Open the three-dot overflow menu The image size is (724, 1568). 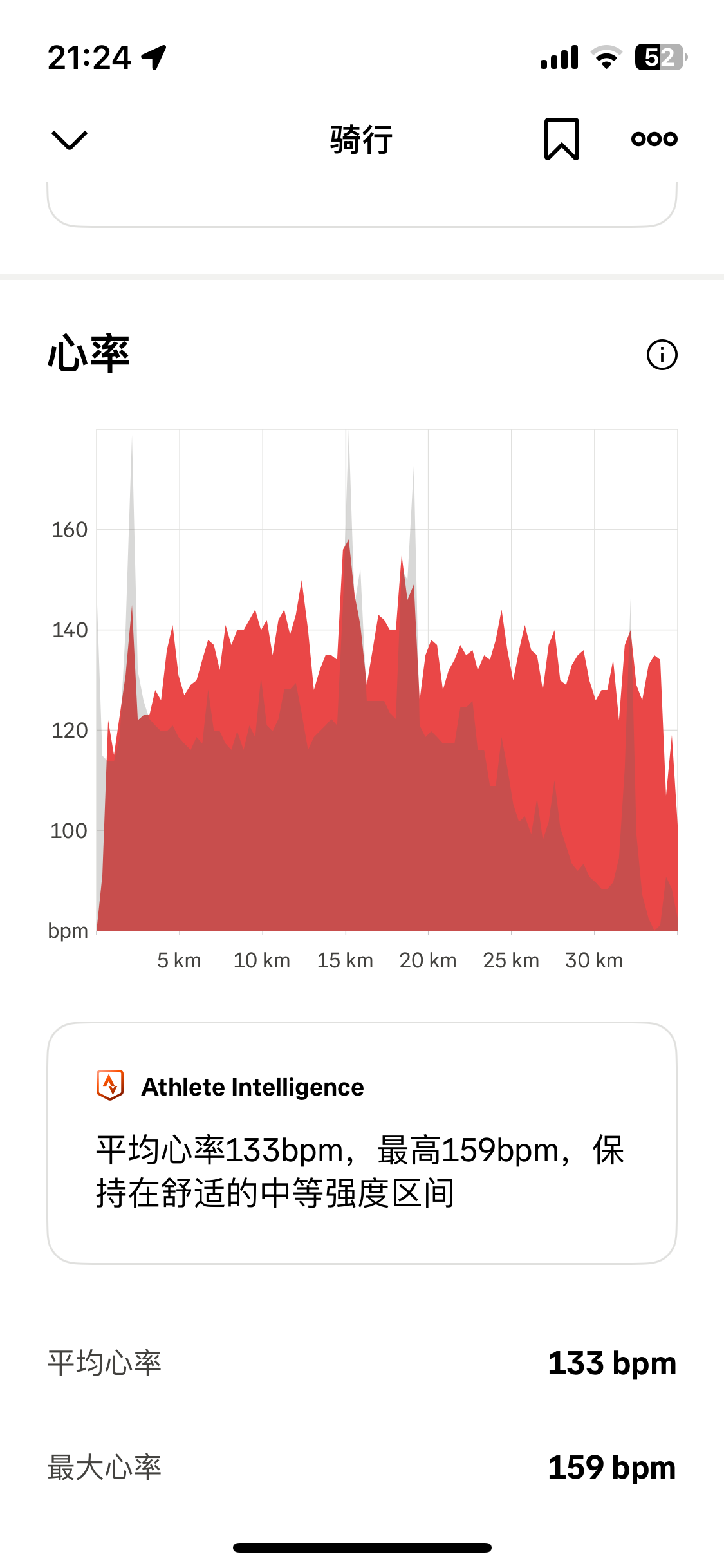pos(654,139)
